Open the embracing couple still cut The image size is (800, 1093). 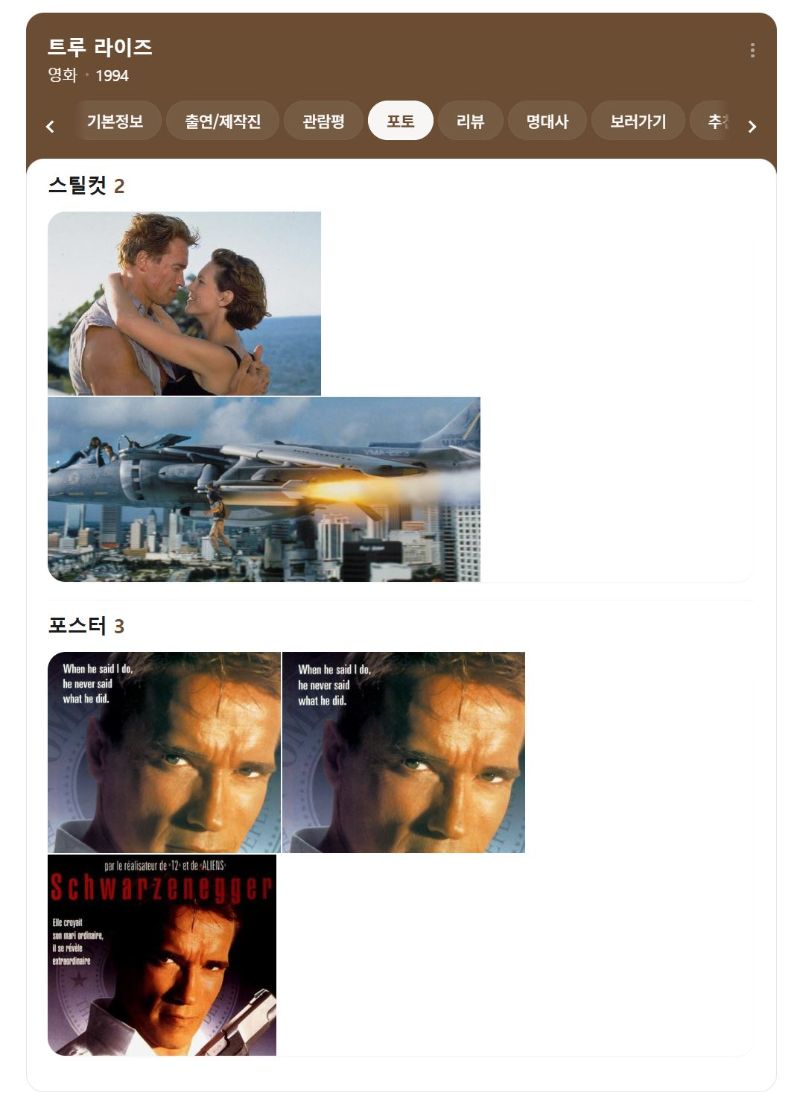184,303
